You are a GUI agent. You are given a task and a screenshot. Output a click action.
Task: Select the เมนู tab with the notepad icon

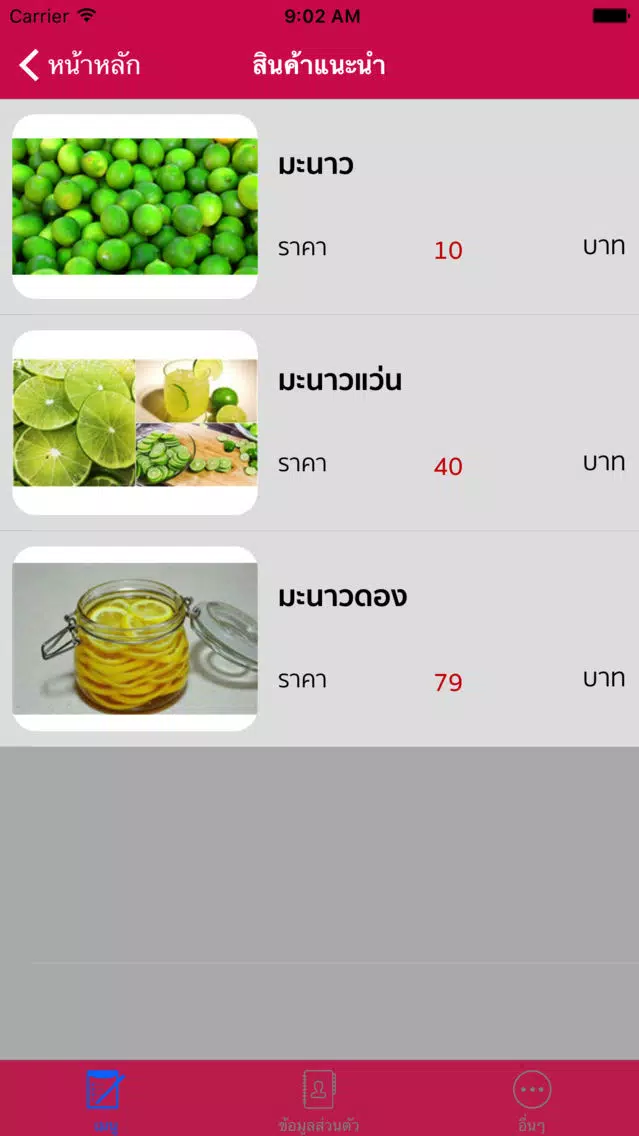[x=106, y=1098]
